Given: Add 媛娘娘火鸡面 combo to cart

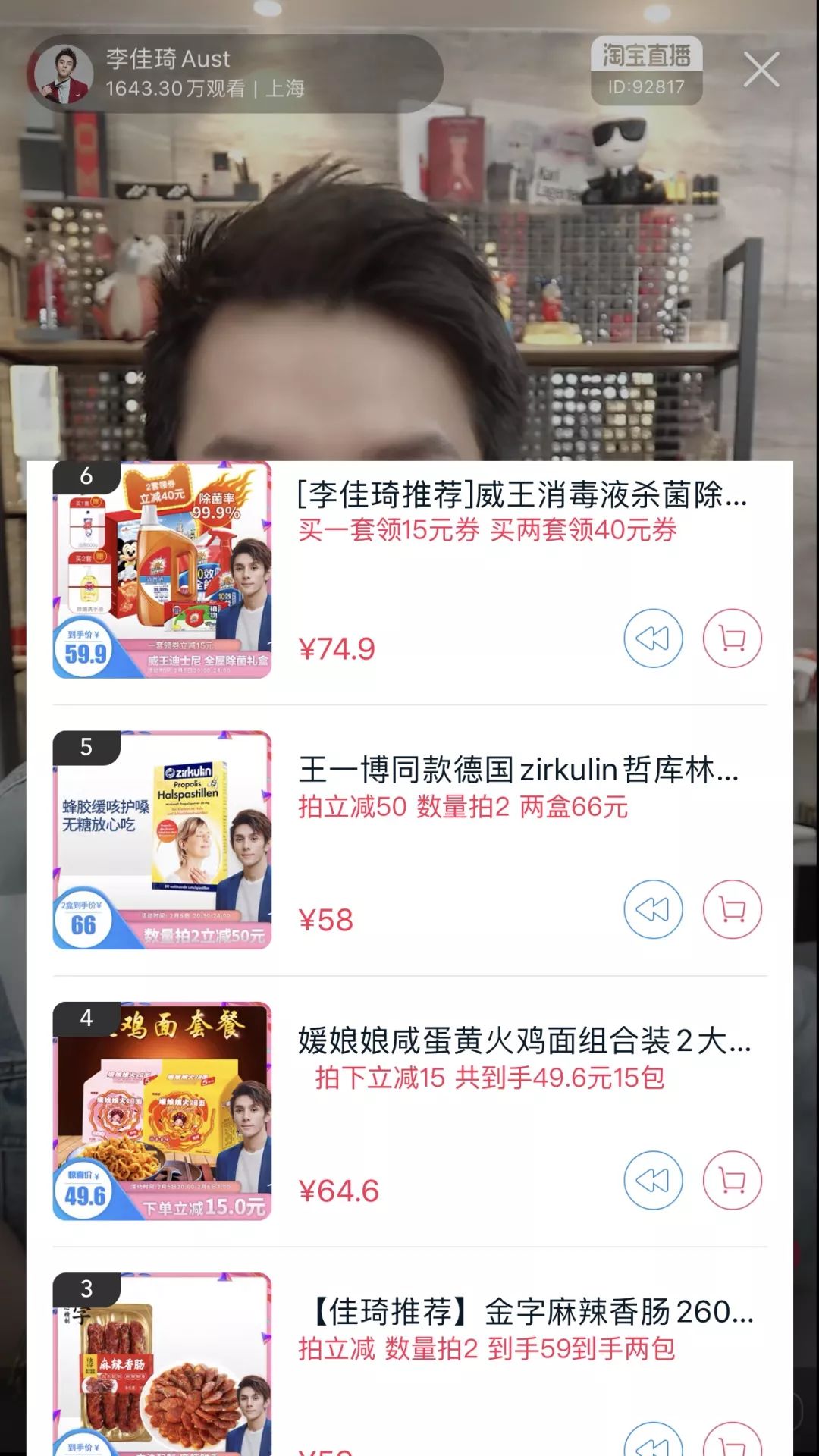Looking at the screenshot, I should pyautogui.click(x=731, y=1180).
